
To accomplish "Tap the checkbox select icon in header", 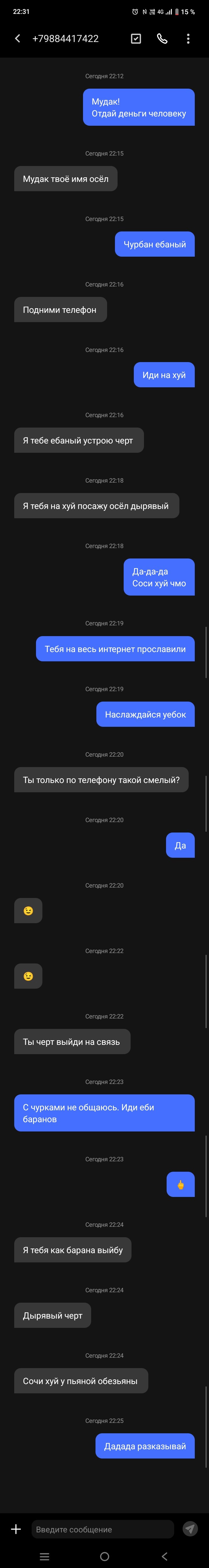I will (x=136, y=38).
